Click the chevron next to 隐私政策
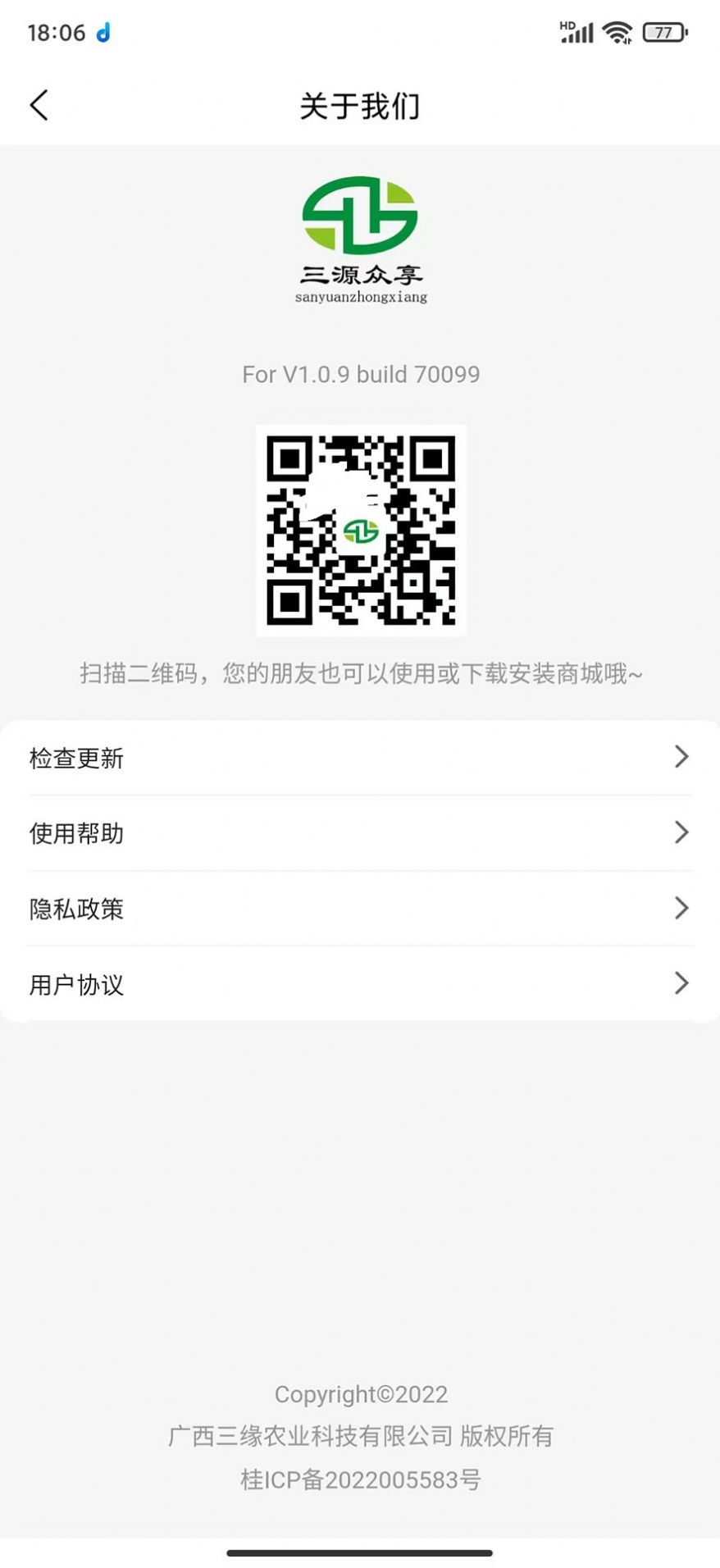This screenshot has width=720, height=1568. point(681,908)
